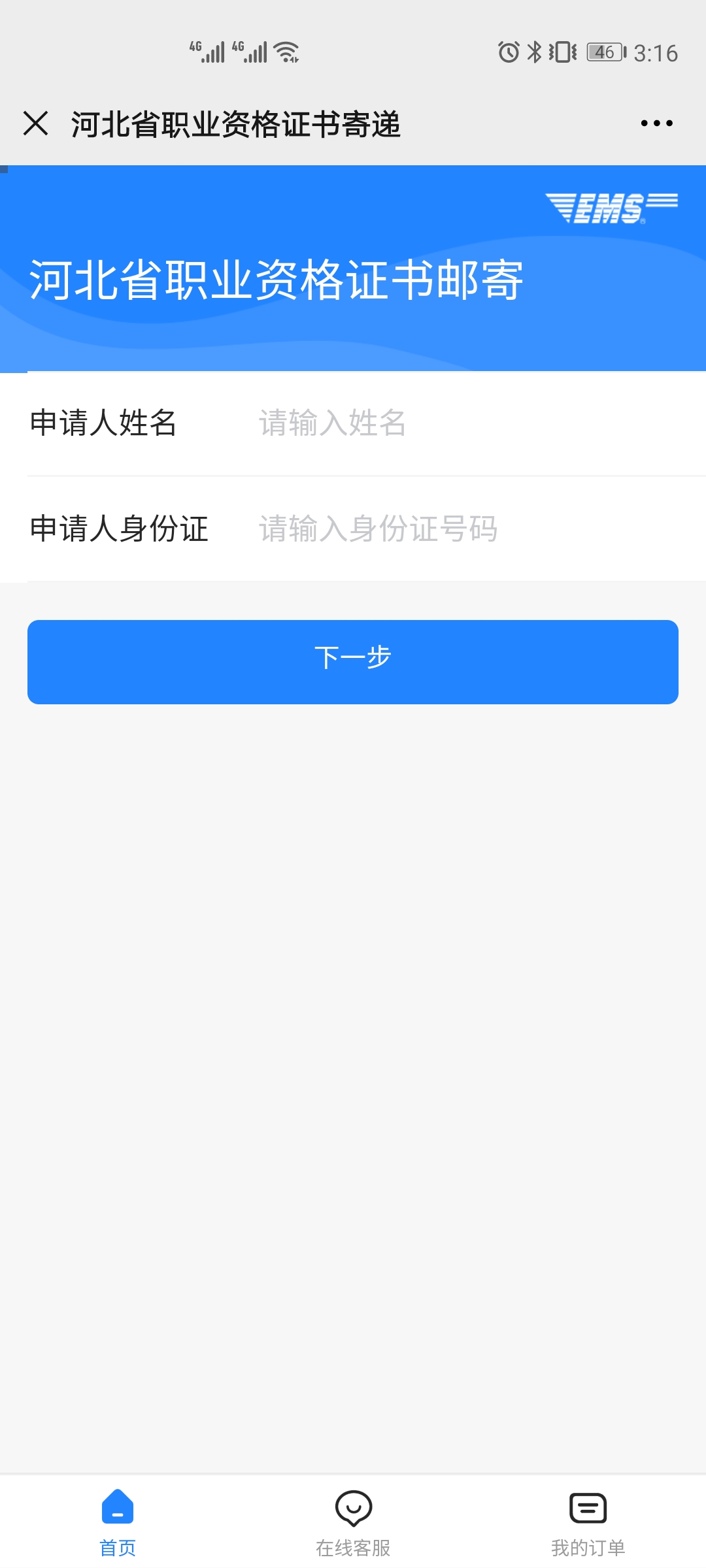This screenshot has height=1568, width=706.
Task: Focus the 申请人姓名 name field
Action: pyautogui.click(x=458, y=423)
